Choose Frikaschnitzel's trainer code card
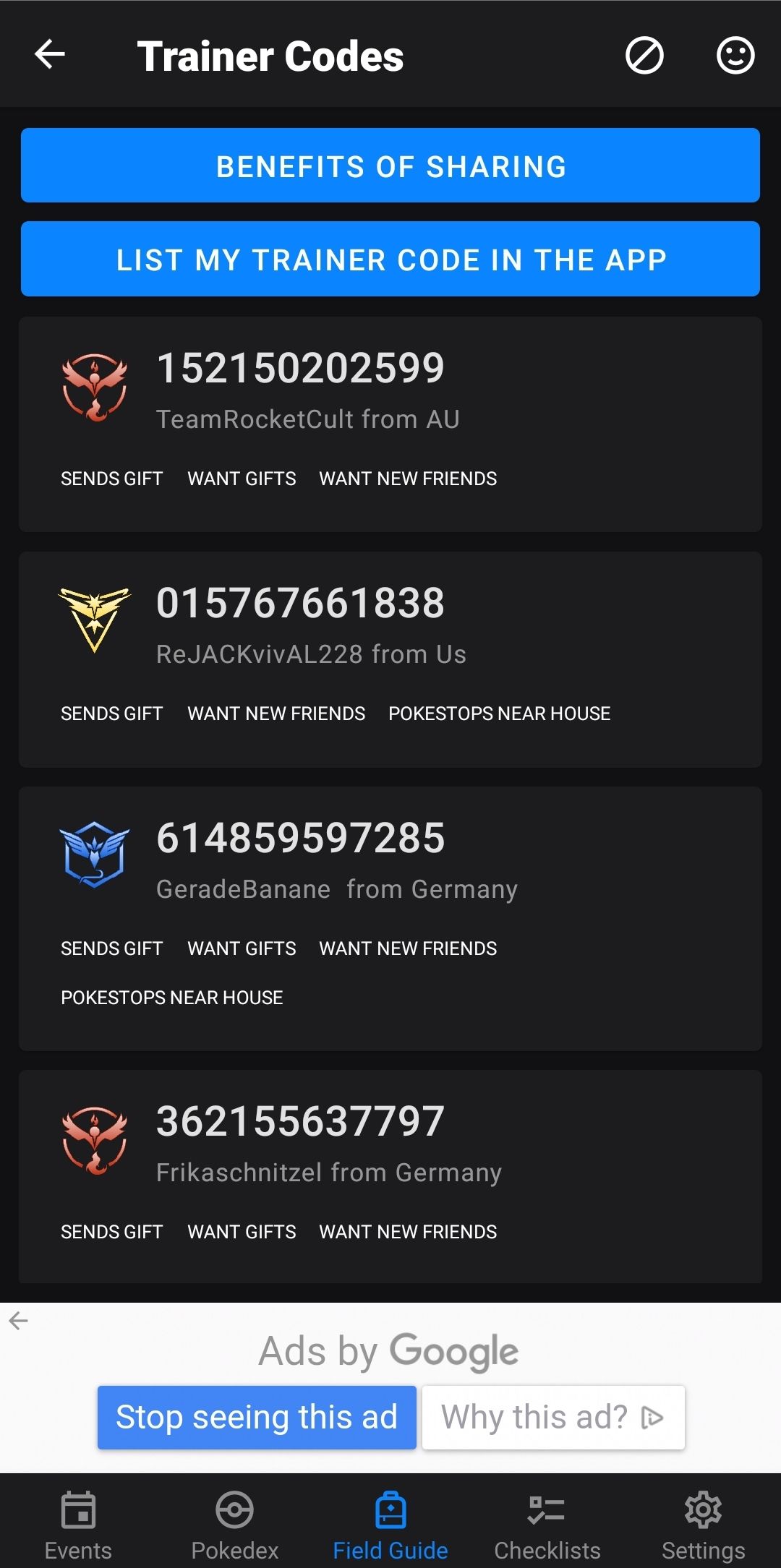This screenshot has width=781, height=1568. coord(390,1175)
